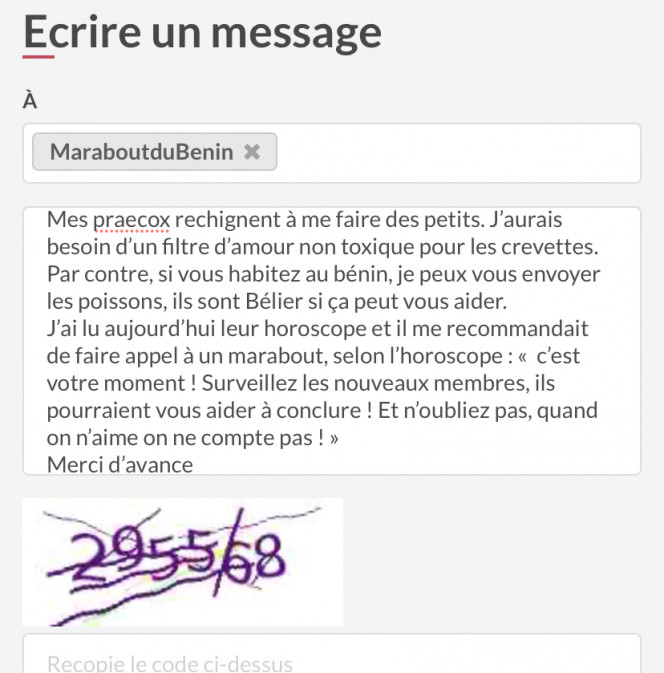Remove the MaraboutduBenin recipient chip
Image resolution: width=664 pixels, height=673 pixels.
(x=252, y=152)
